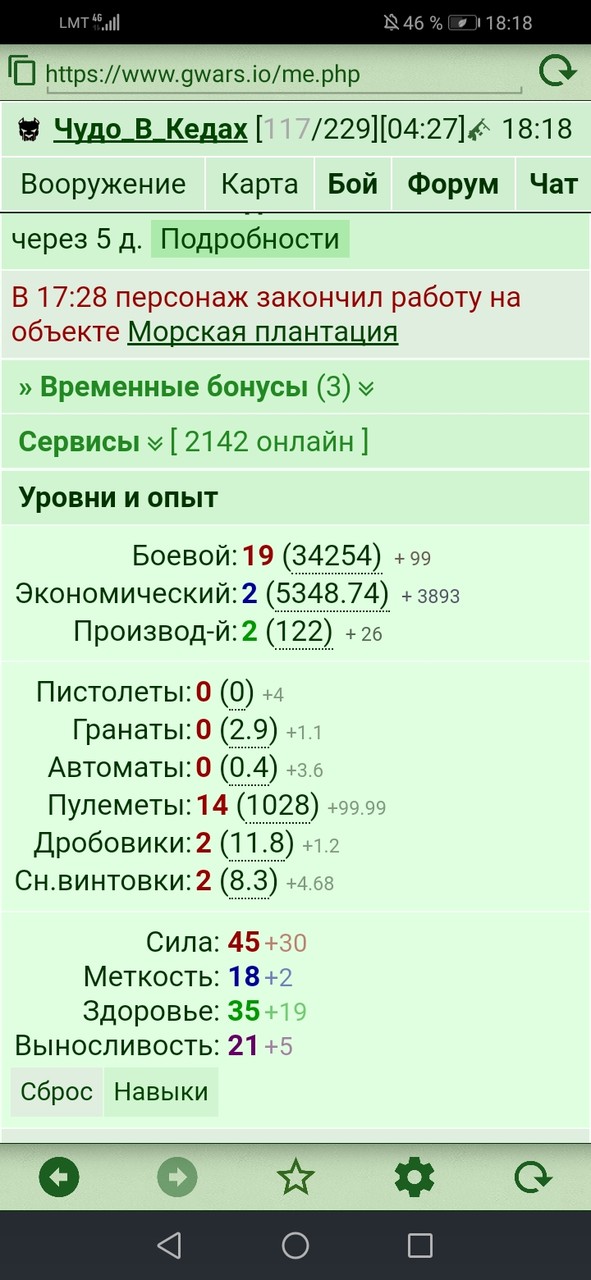Tap the Подробности button
Viewport: 591px width, 1280px height.
pyautogui.click(x=250, y=240)
